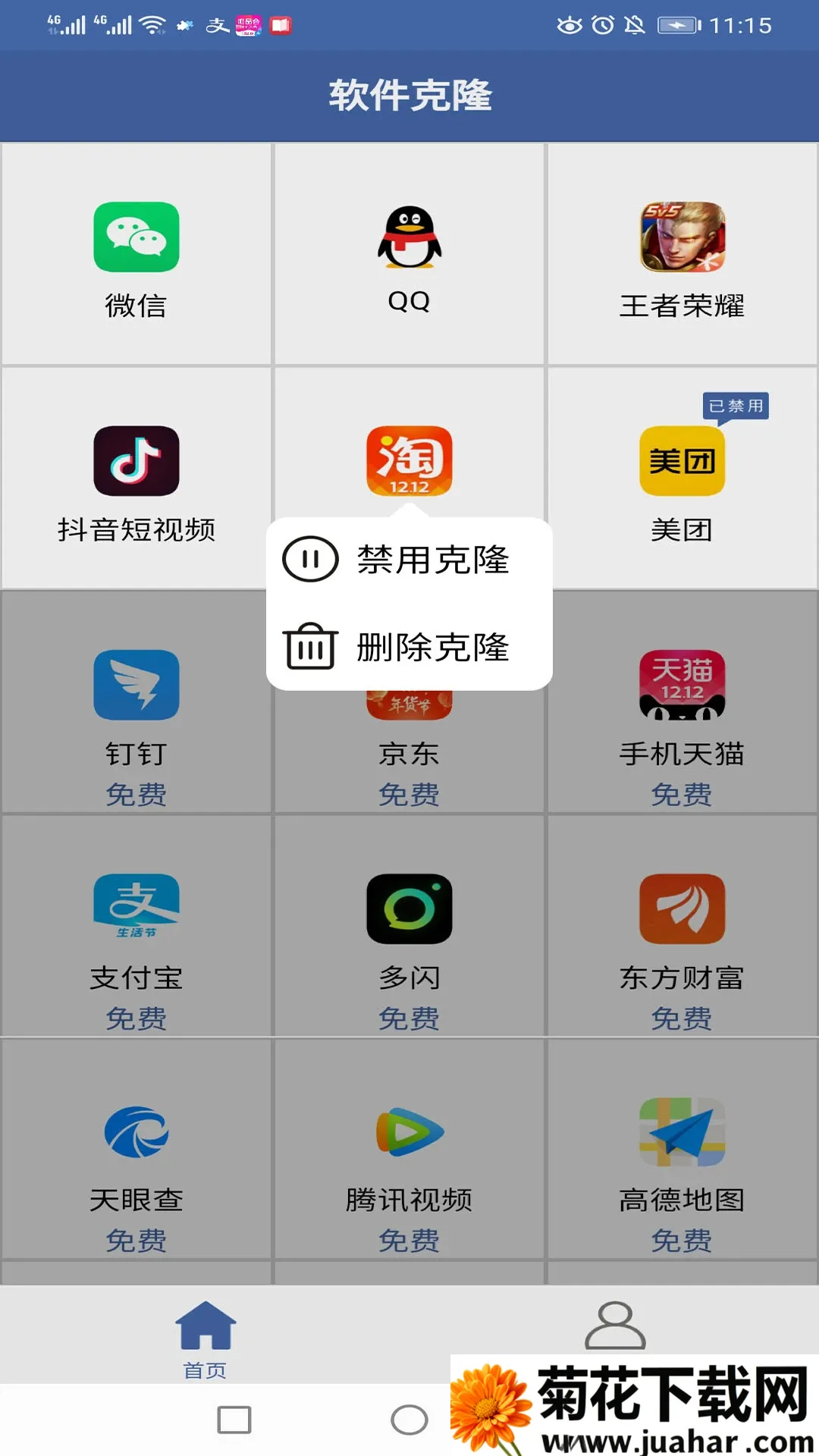Open the profile tab with person icon
Viewport: 819px width, 1456px height.
[615, 1327]
